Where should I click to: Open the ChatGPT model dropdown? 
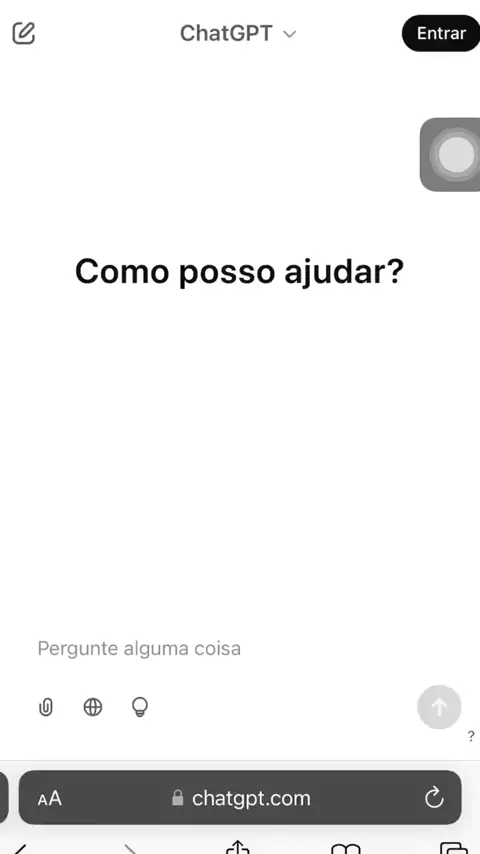(238, 34)
